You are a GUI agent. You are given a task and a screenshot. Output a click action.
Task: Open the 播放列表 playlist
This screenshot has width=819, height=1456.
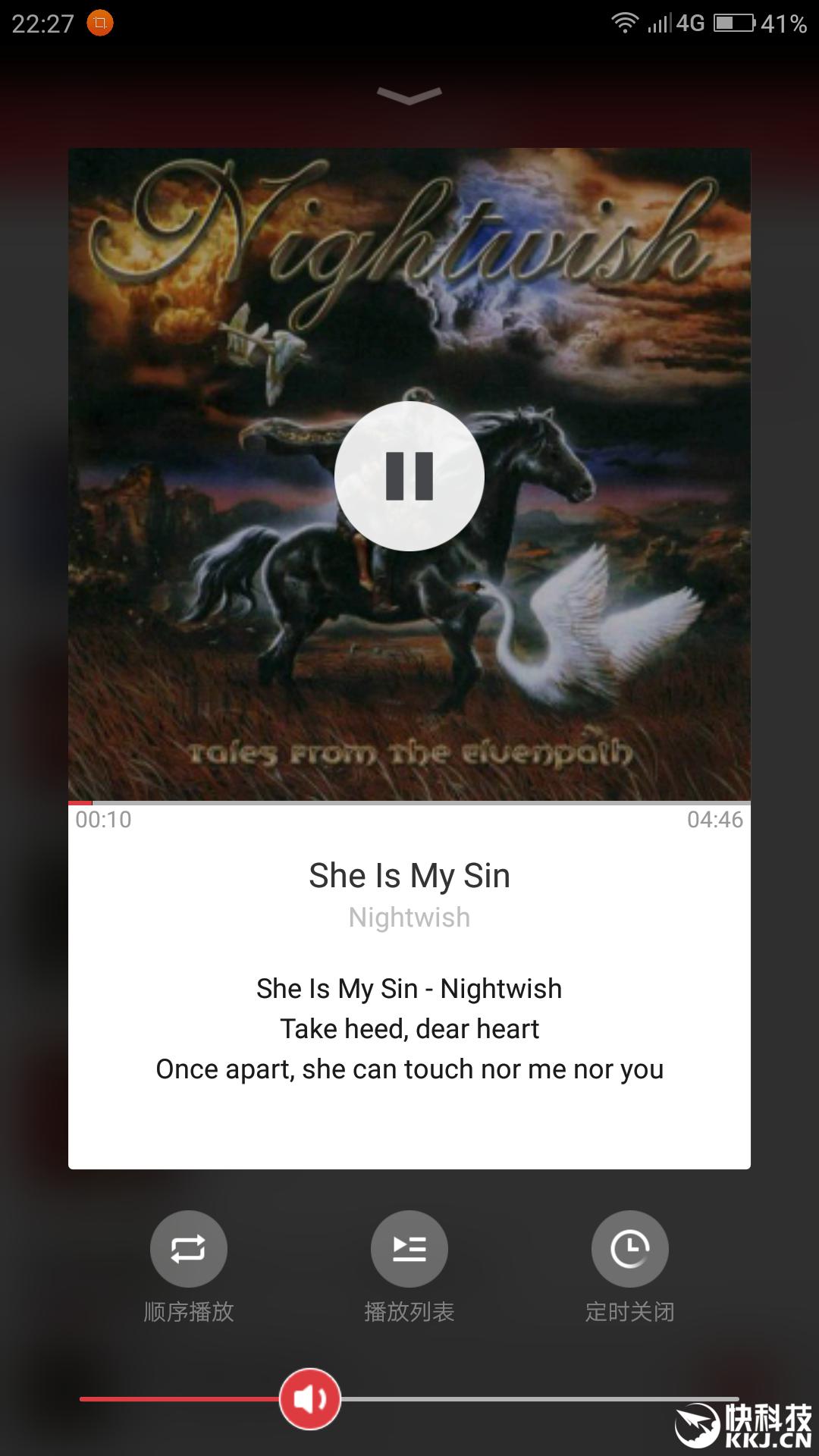click(409, 1249)
